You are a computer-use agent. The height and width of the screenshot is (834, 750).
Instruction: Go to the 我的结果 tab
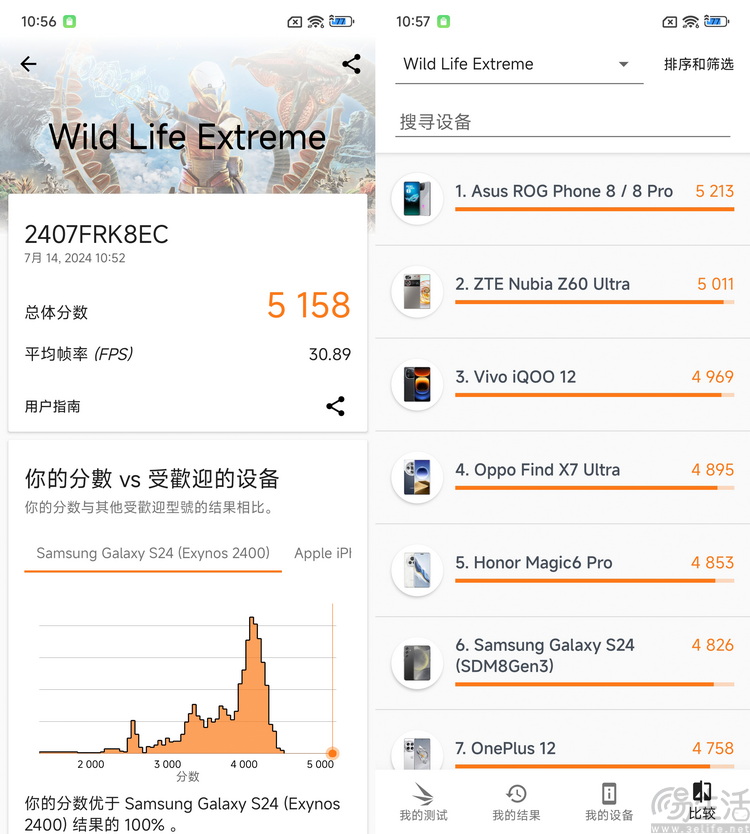[x=516, y=802]
